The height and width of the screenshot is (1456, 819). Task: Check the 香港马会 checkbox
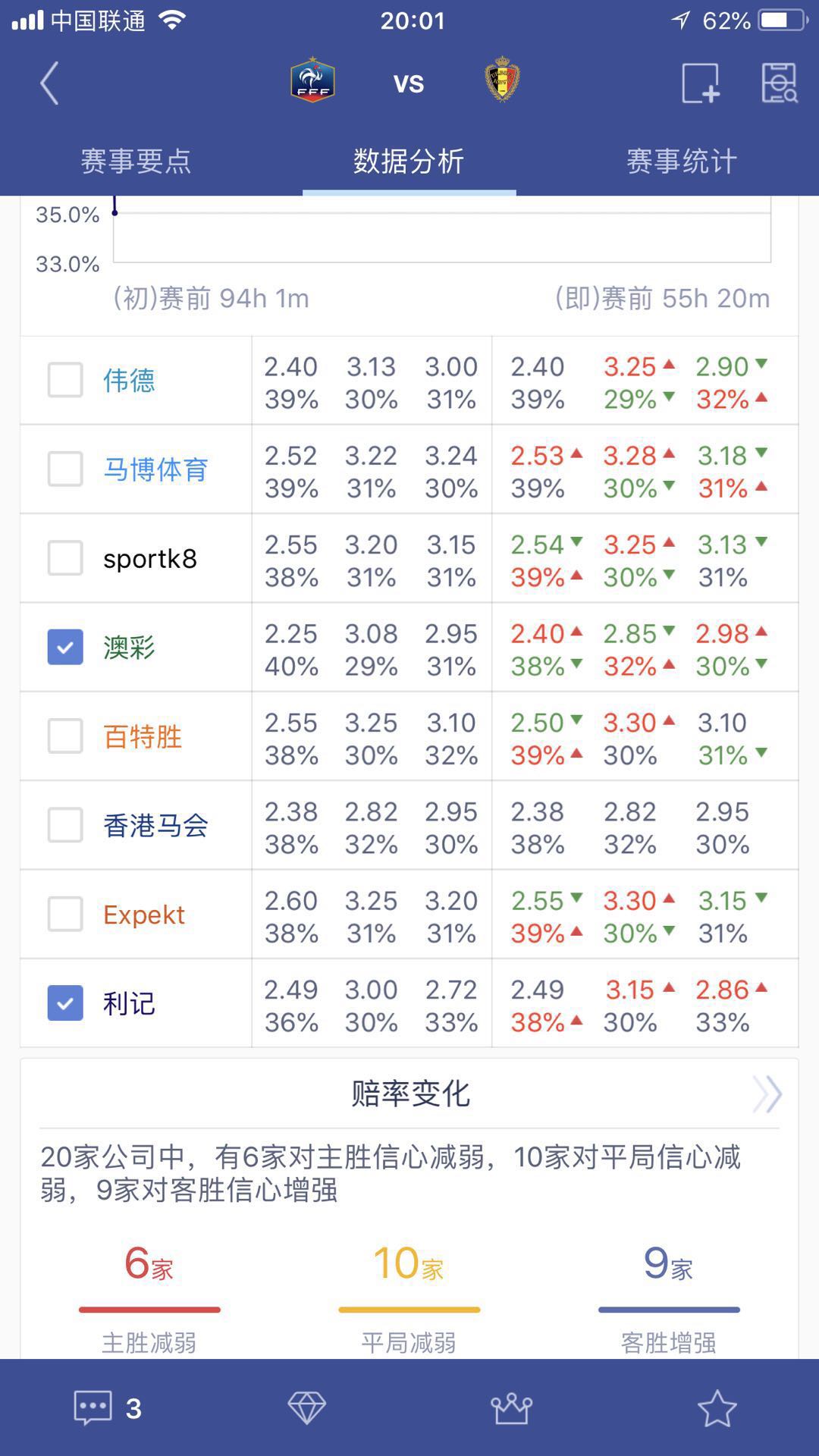(x=64, y=825)
